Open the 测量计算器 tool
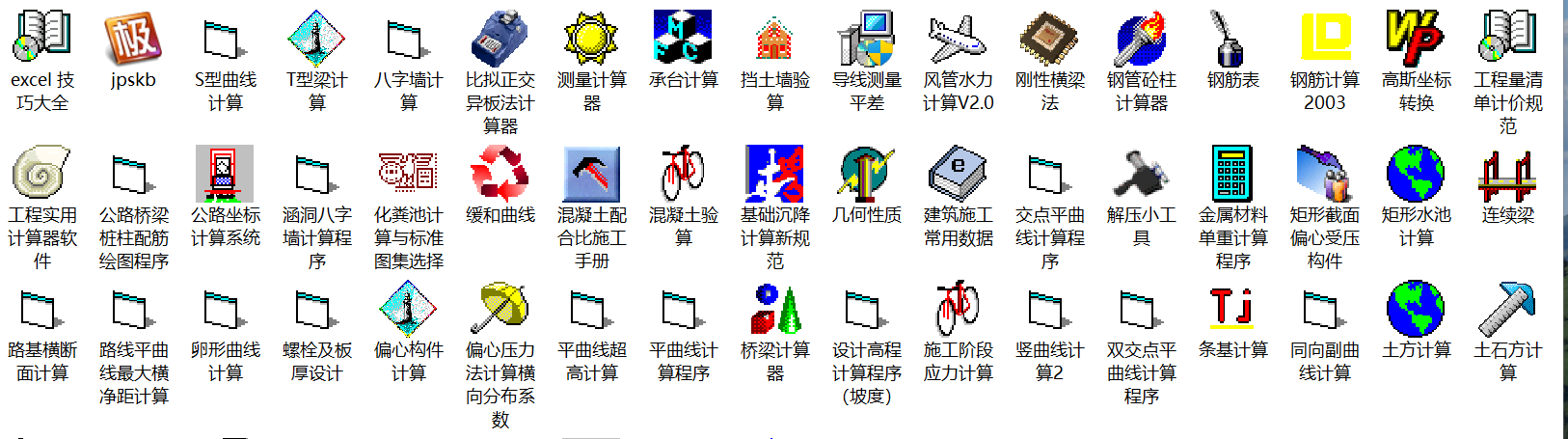 (x=591, y=39)
